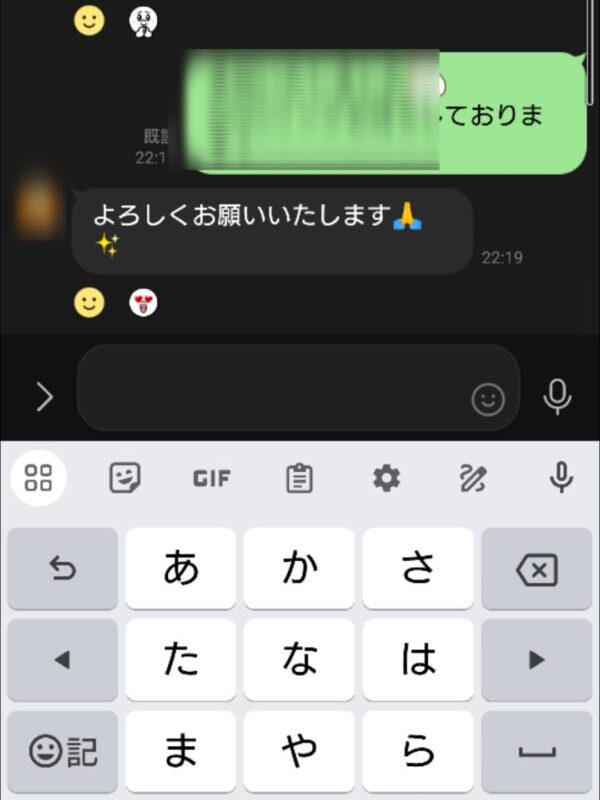
Task: Tap the space key
Action: 536,752
